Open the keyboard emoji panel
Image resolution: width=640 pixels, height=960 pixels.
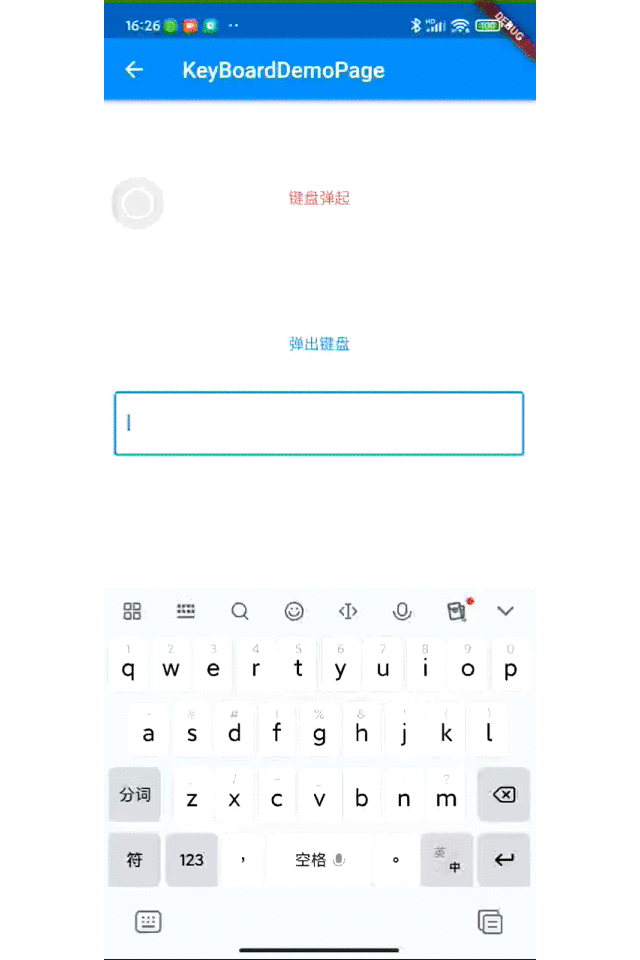pyautogui.click(x=294, y=611)
